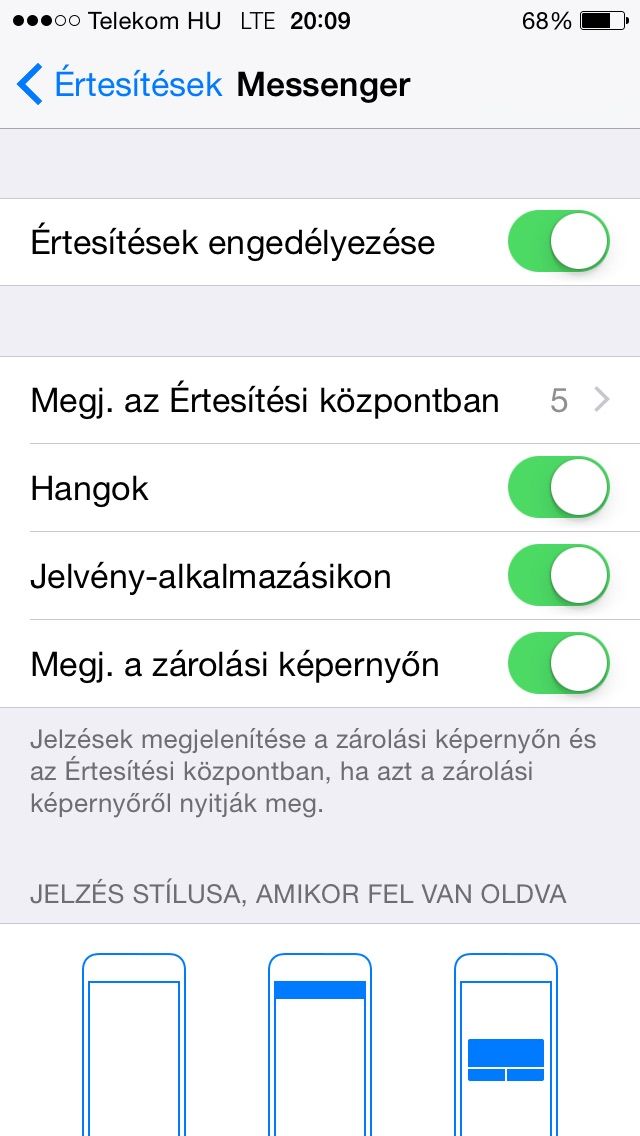Disable Értesítések engedélyezése switch
Viewport: 640px width, 1136px height.
558,241
